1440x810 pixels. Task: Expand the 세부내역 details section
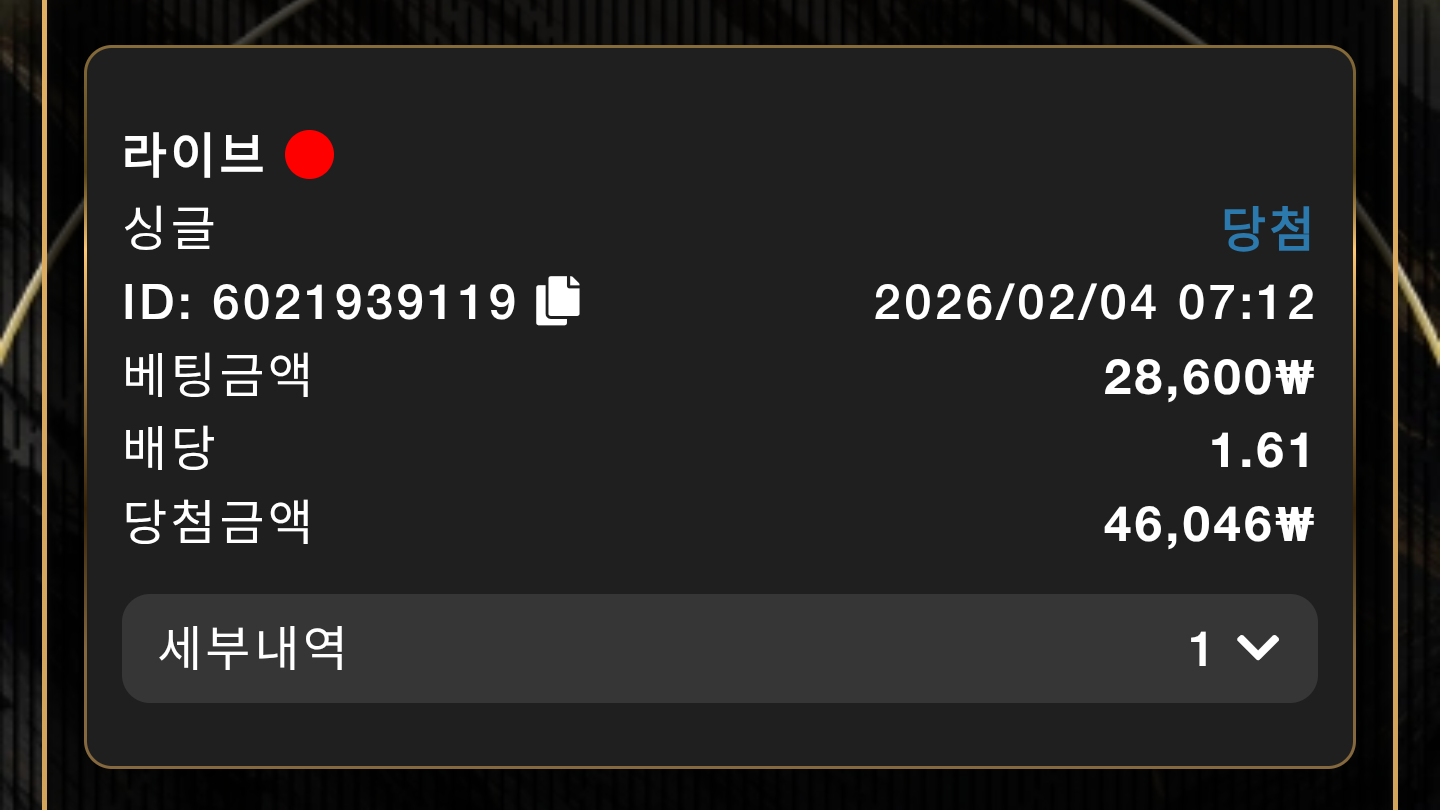[x=1257, y=649]
